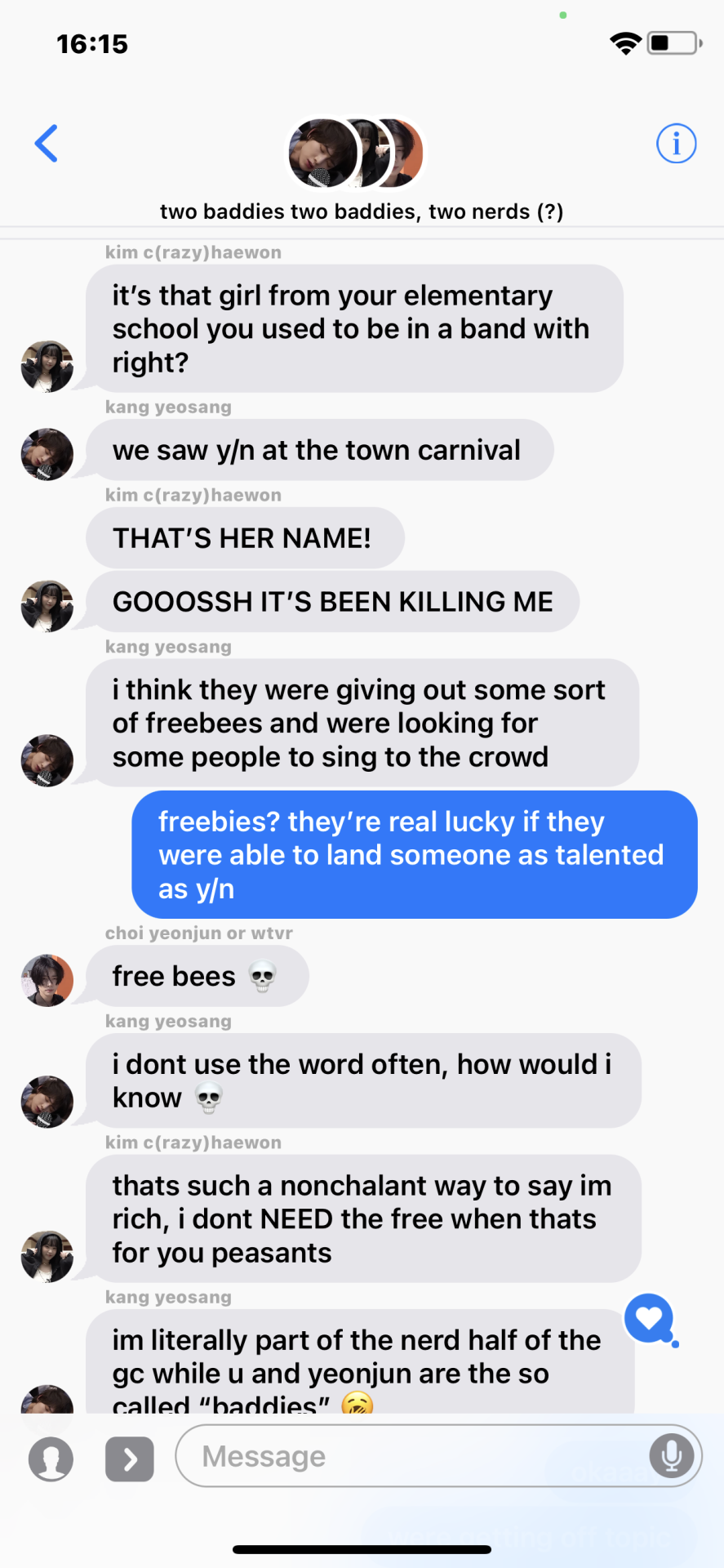The height and width of the screenshot is (1568, 724).
Task: Tap the contact silhouette icon near the message field
Action: [51, 1459]
